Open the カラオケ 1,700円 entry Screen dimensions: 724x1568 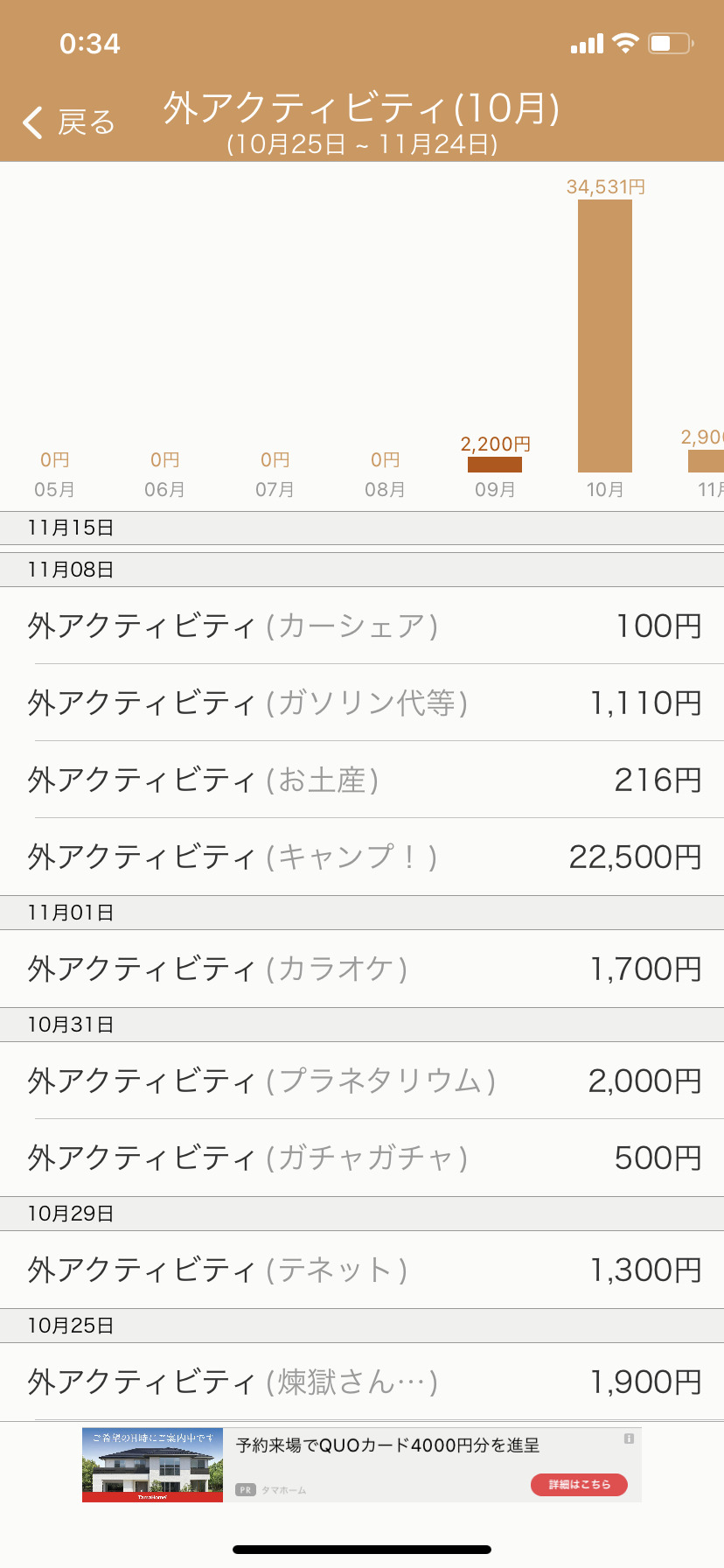click(362, 969)
